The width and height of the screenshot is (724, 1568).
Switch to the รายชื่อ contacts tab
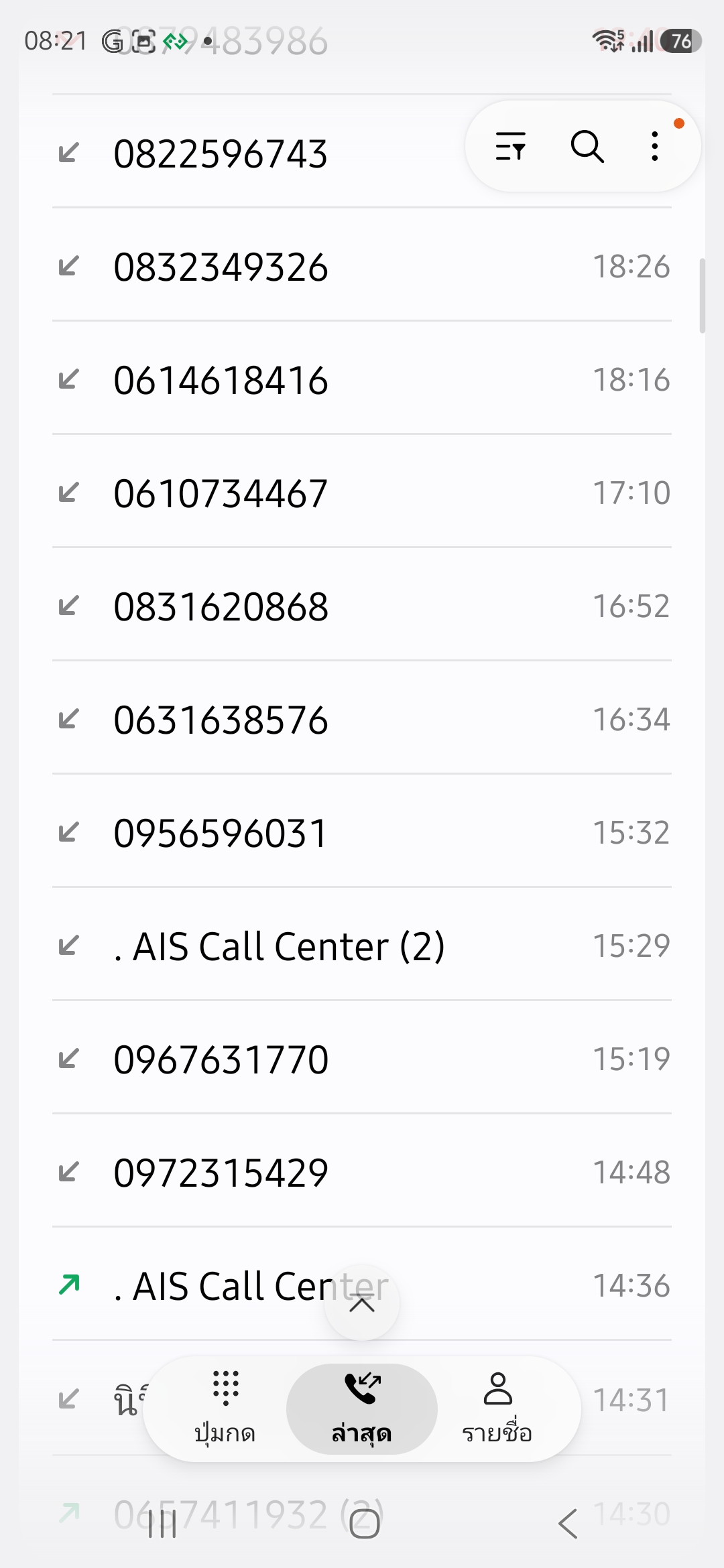point(497,1408)
